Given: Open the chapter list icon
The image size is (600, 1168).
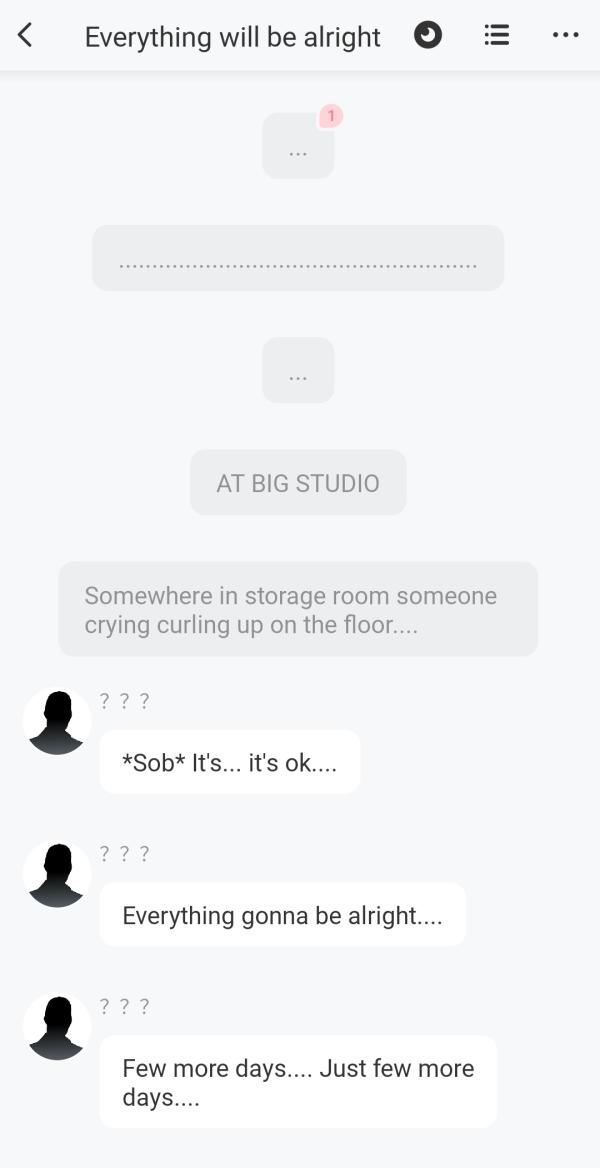Looking at the screenshot, I should pyautogui.click(x=496, y=35).
